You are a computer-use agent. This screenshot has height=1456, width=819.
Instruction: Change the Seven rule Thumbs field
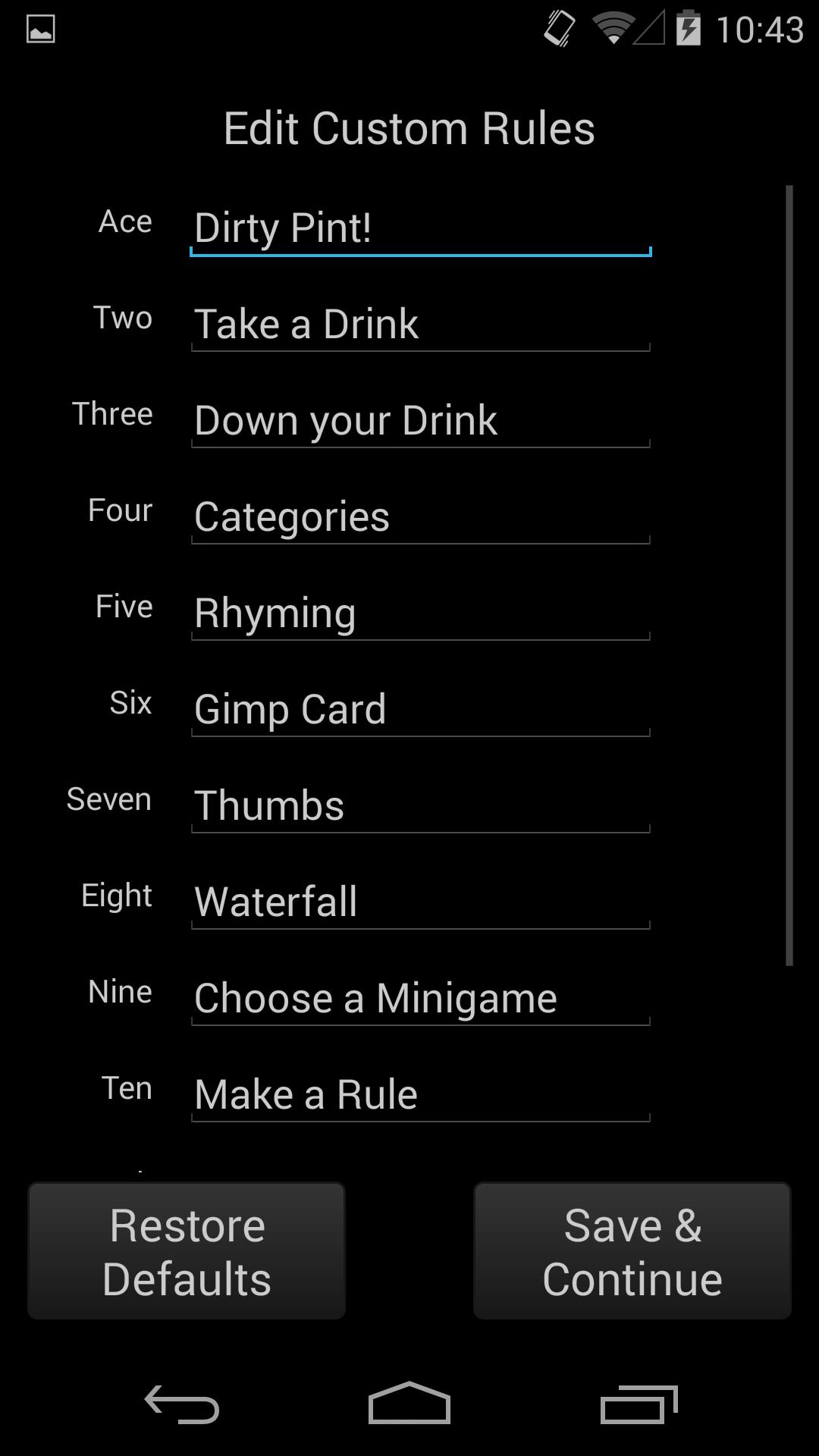[420, 806]
